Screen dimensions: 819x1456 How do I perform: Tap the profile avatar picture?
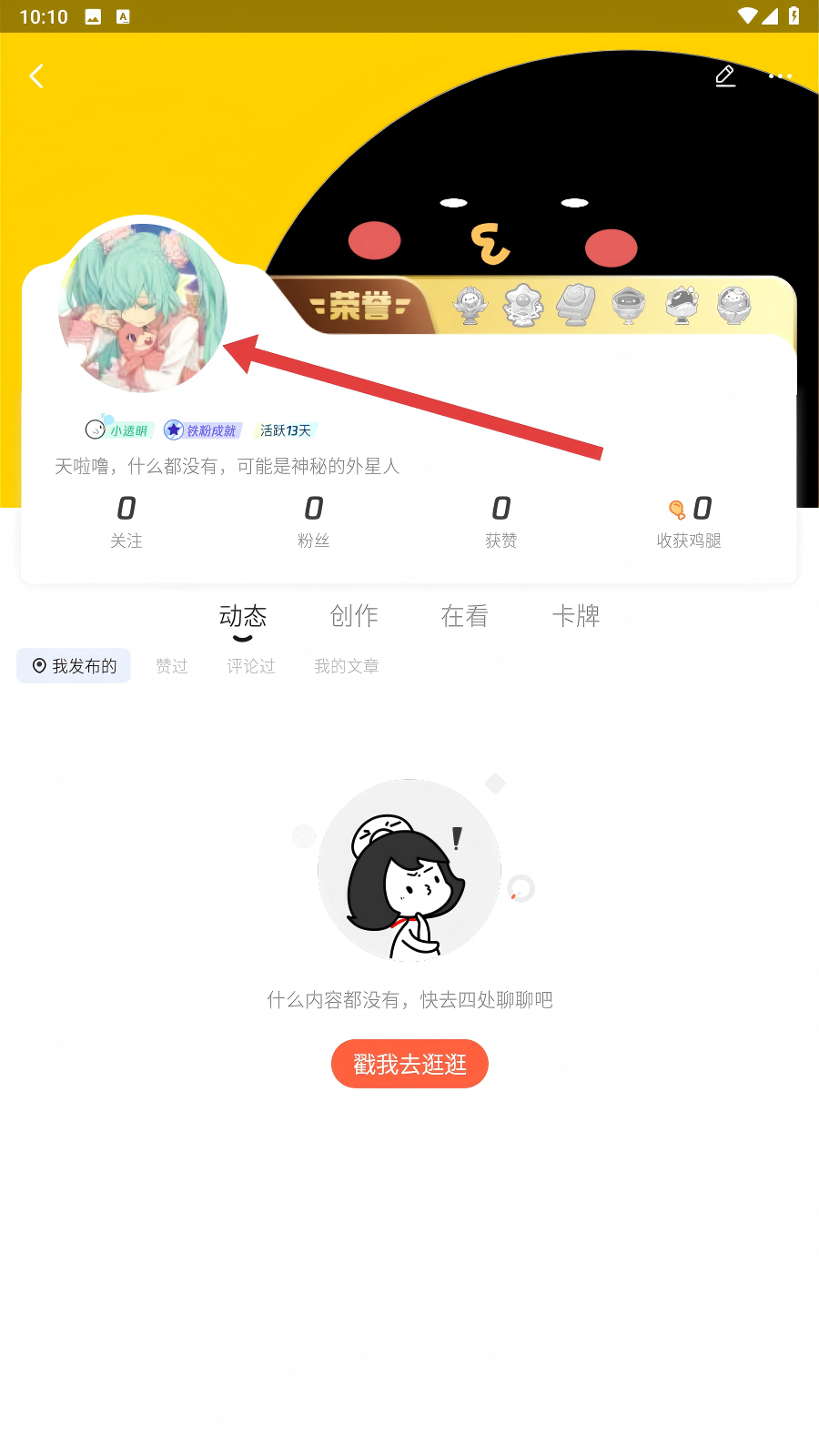point(143,308)
